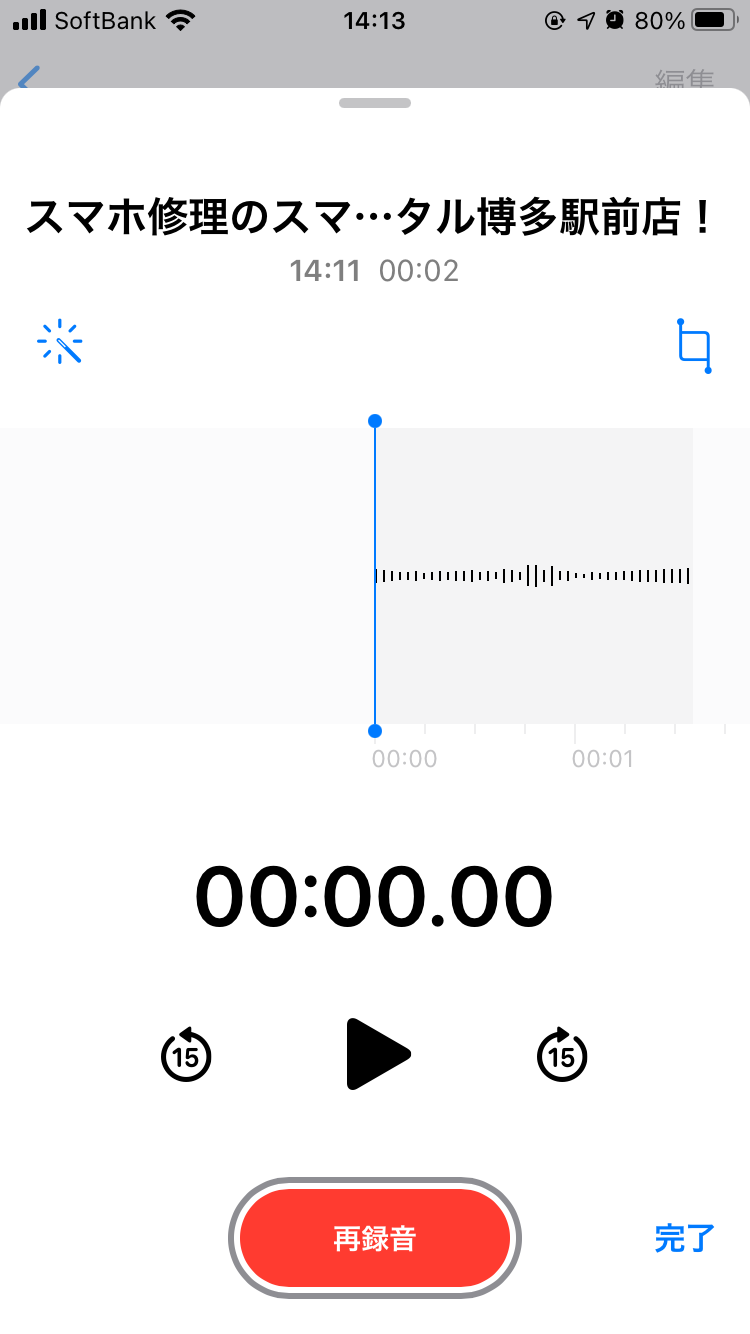Tap the red 再録音 button

coord(375,1238)
